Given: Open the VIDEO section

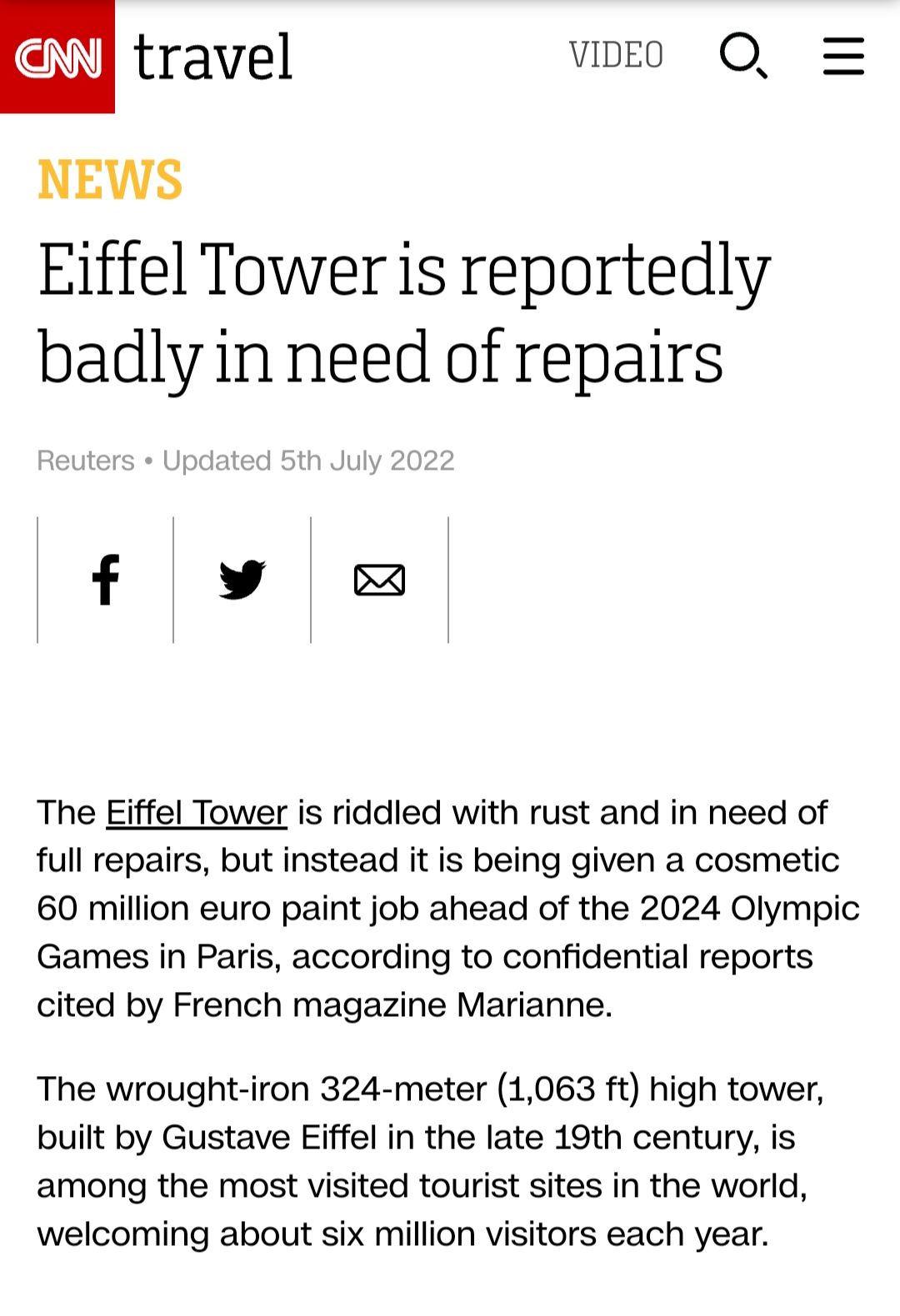Looking at the screenshot, I should [616, 56].
